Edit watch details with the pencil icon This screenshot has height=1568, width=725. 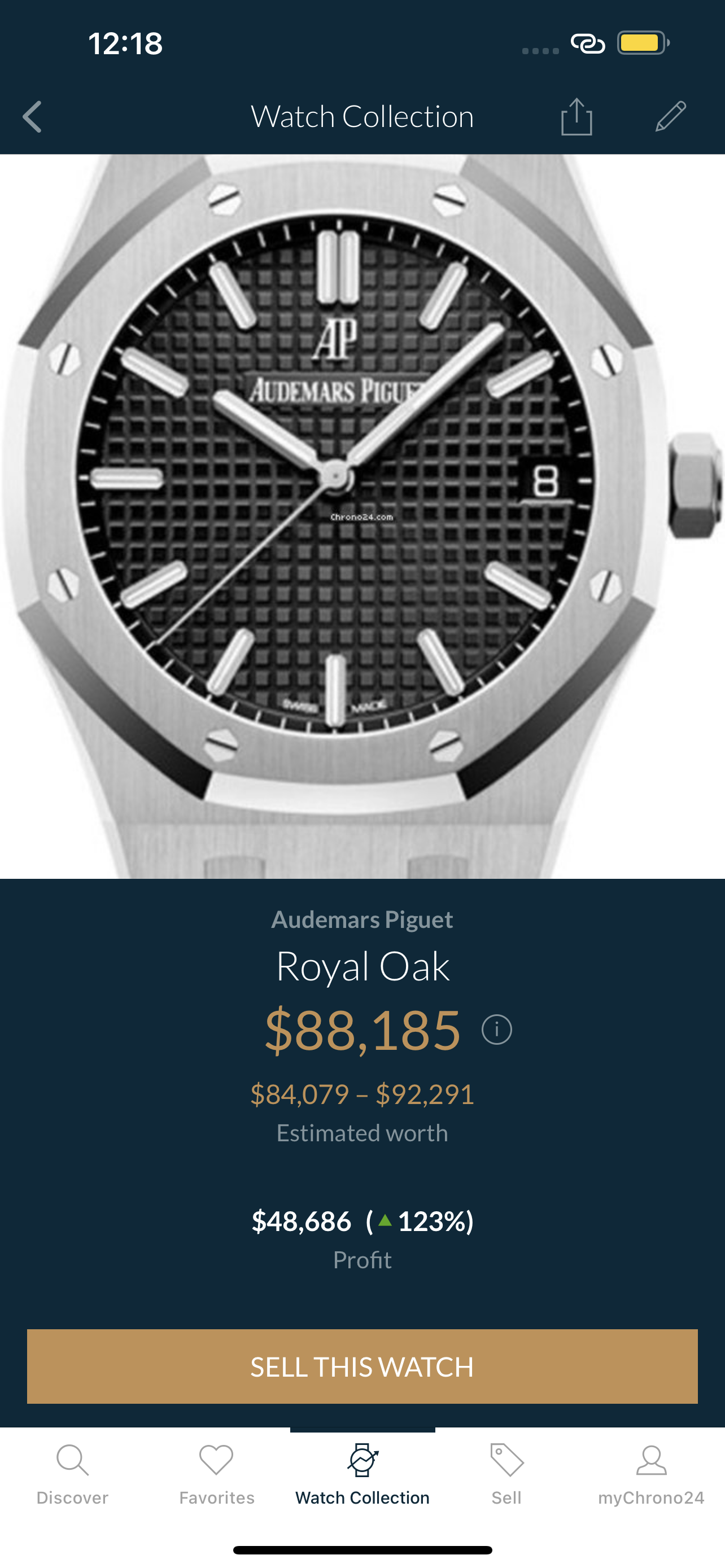pos(670,116)
